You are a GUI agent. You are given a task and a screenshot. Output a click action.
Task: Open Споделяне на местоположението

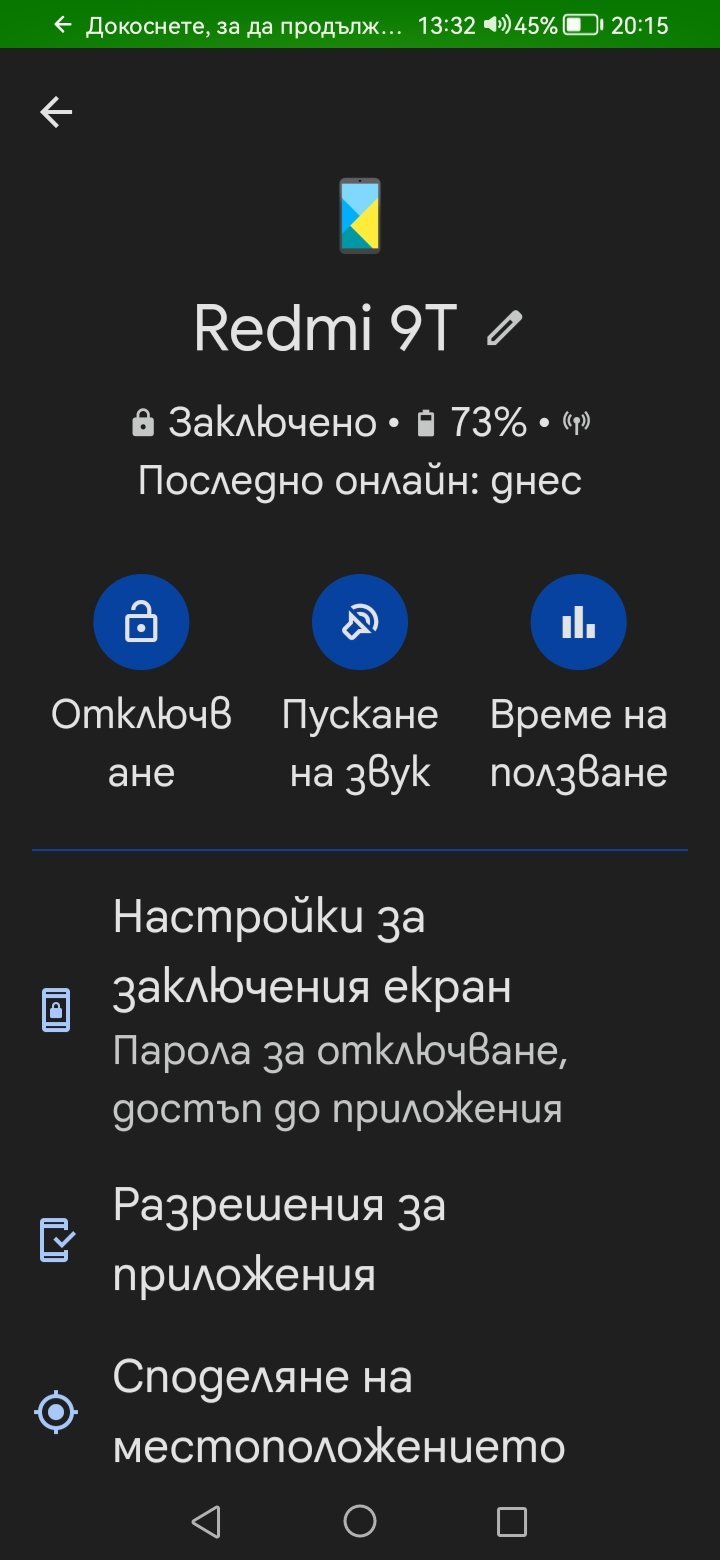[360, 1412]
